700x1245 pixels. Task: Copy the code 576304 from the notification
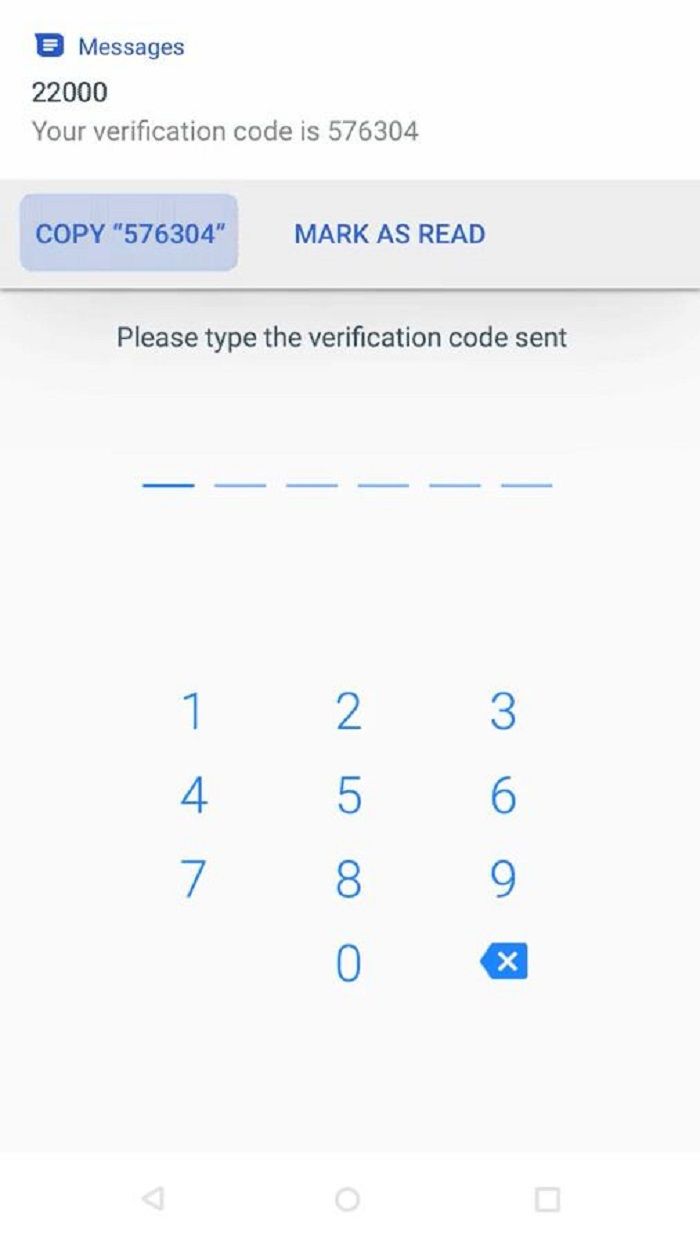pos(129,234)
